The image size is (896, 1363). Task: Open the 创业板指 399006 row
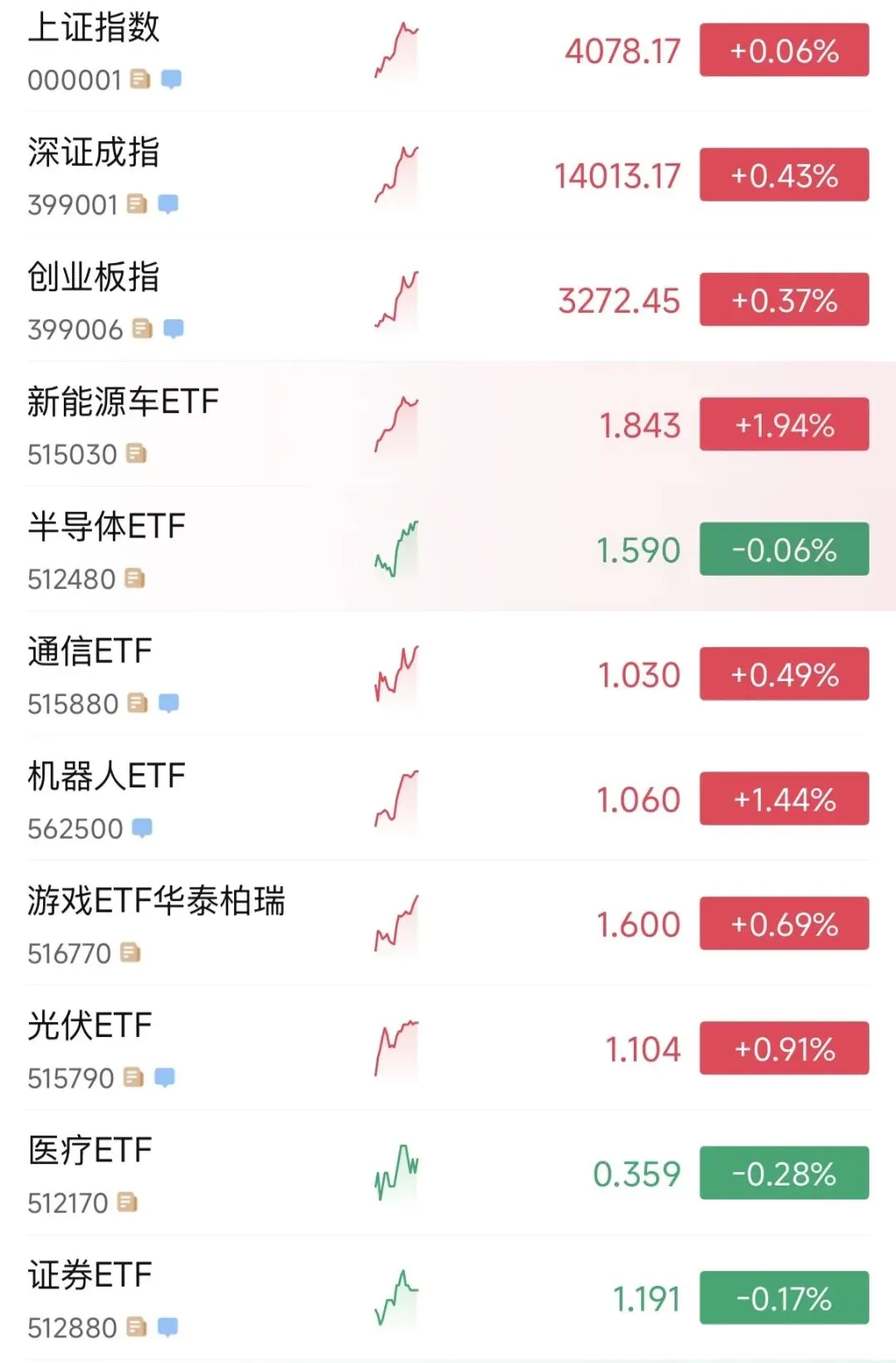[x=448, y=299]
